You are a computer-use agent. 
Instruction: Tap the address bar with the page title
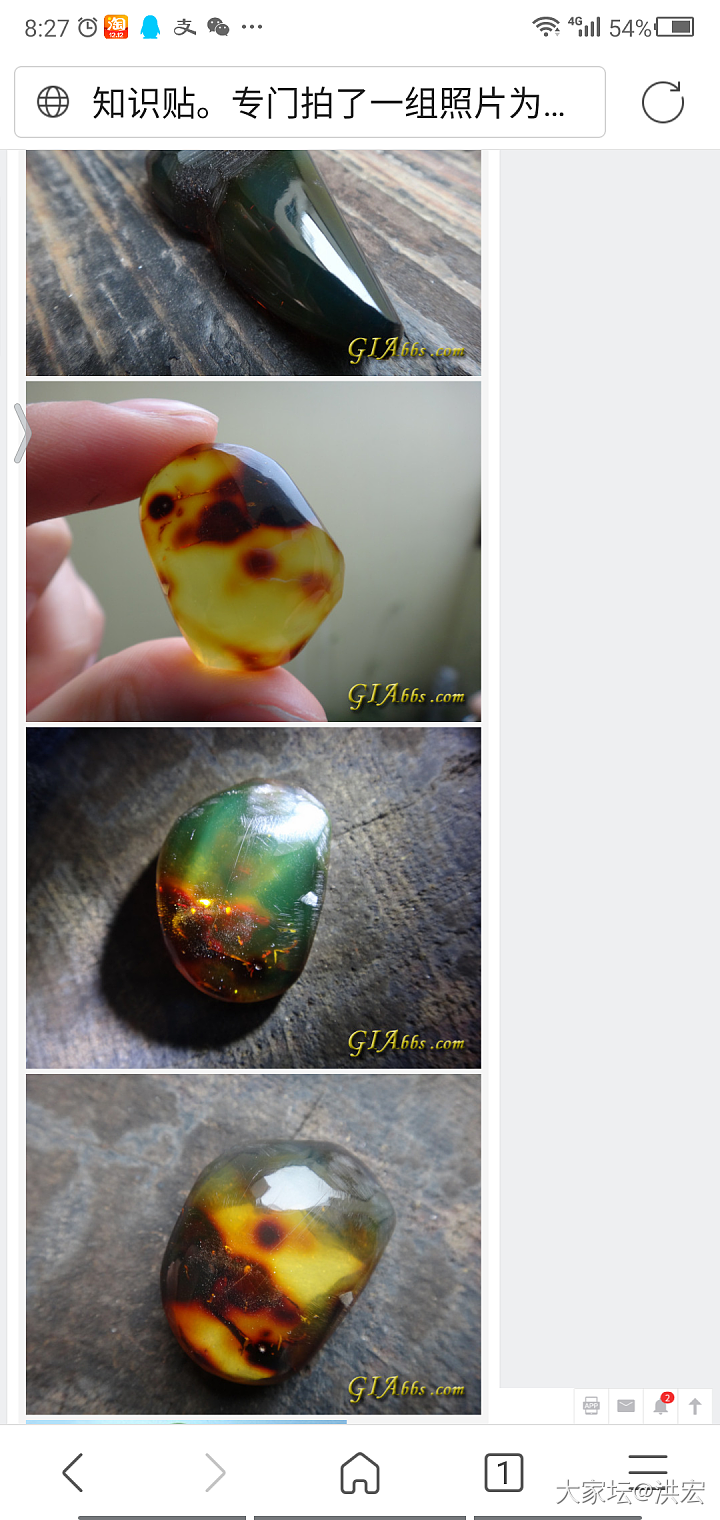pyautogui.click(x=310, y=102)
